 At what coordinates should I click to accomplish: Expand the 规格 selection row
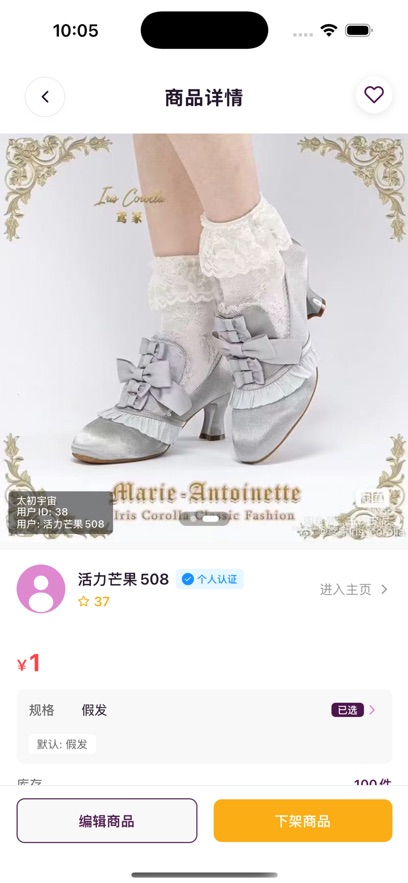pos(204,710)
